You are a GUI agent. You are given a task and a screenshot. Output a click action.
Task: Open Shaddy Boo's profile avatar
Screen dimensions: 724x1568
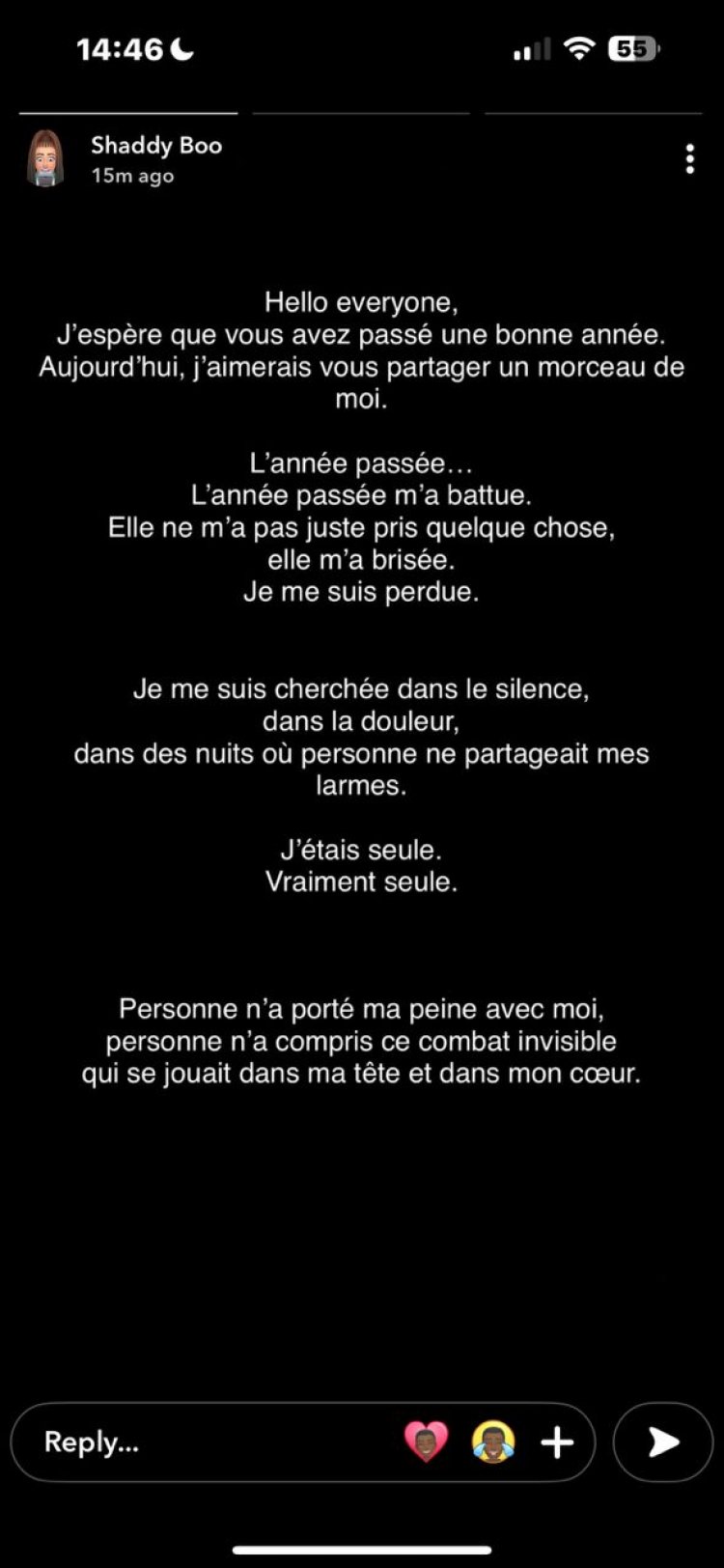45,158
